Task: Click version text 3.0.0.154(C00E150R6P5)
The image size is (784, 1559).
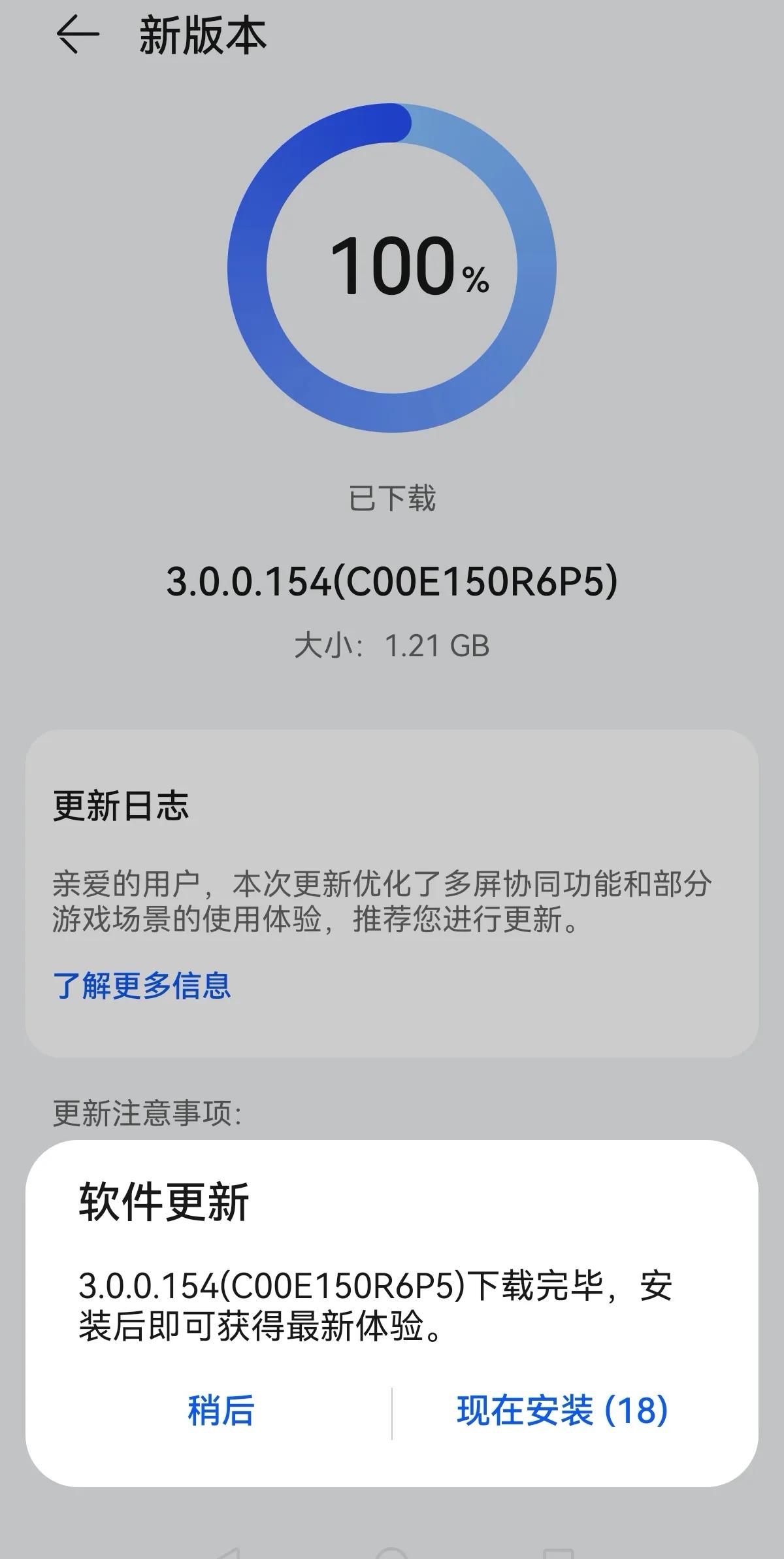Action: coord(392,582)
